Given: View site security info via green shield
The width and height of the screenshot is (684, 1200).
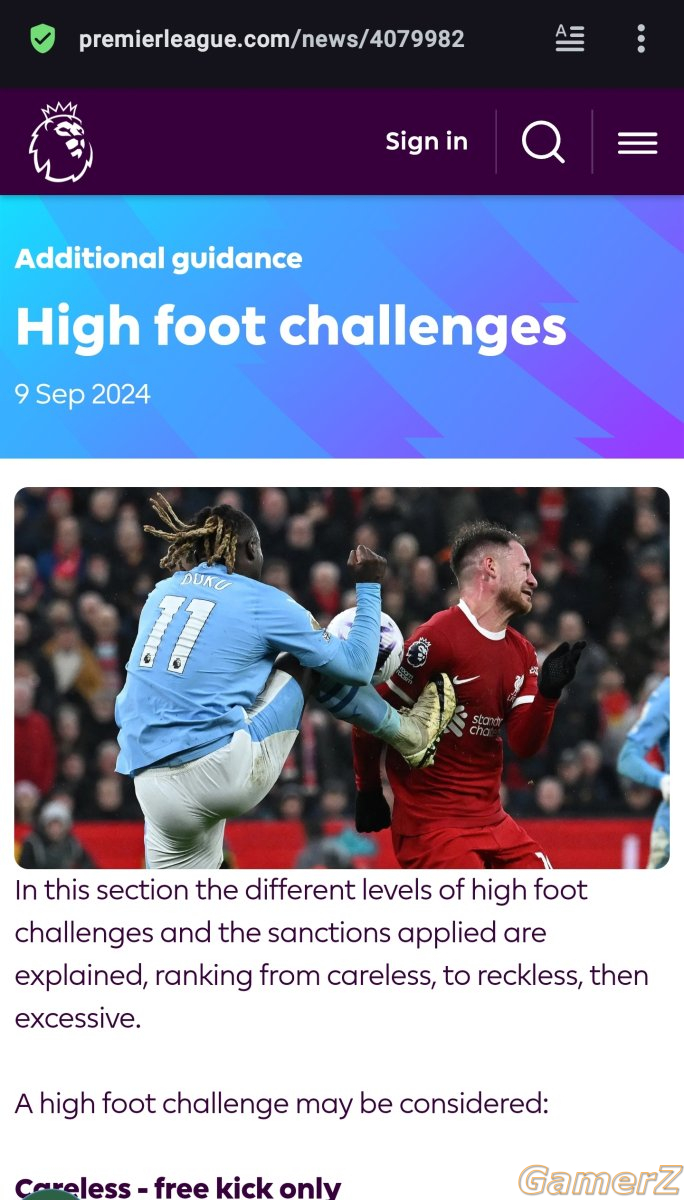Looking at the screenshot, I should 42,39.
